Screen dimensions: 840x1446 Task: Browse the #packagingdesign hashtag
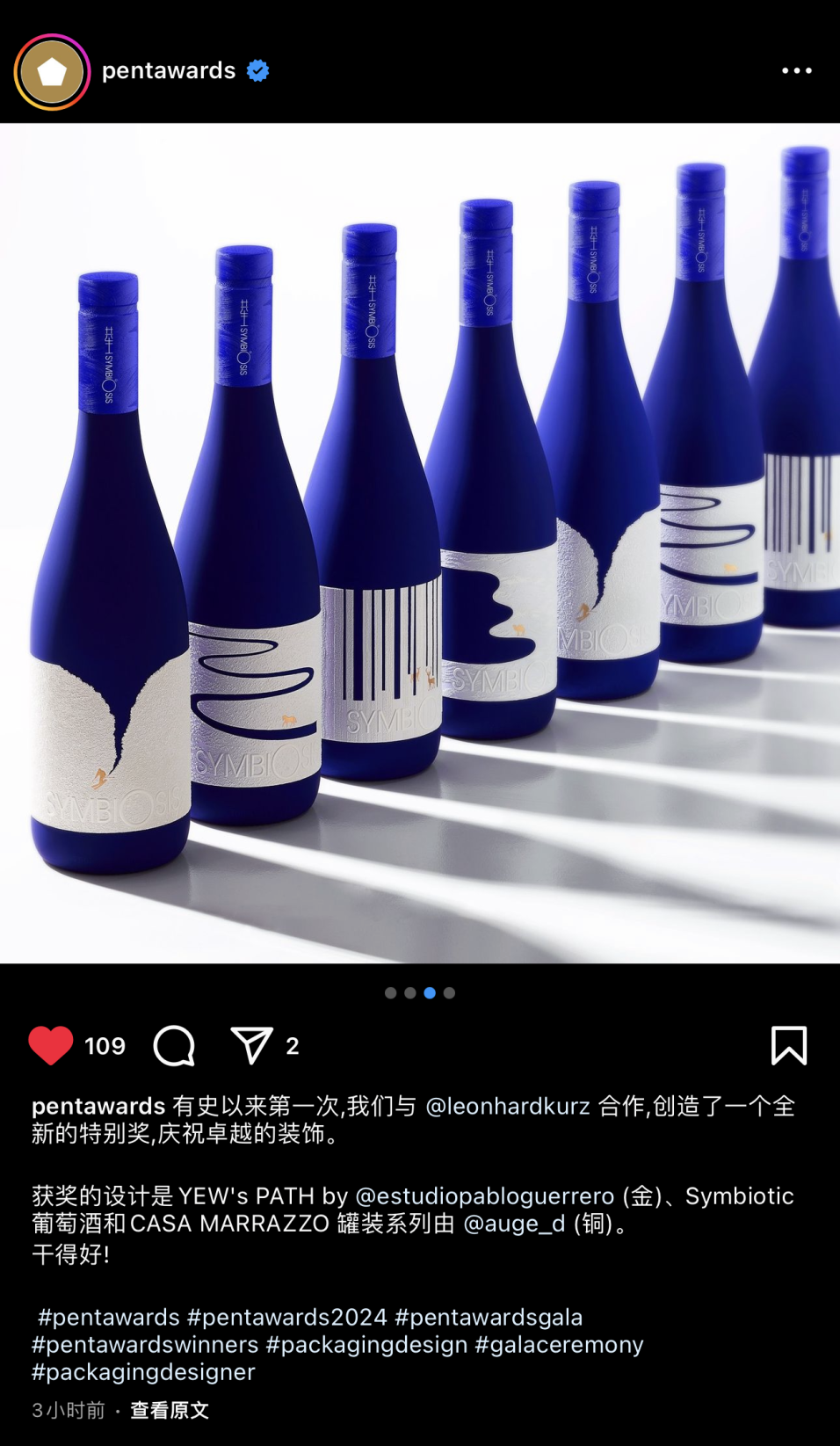(366, 1344)
